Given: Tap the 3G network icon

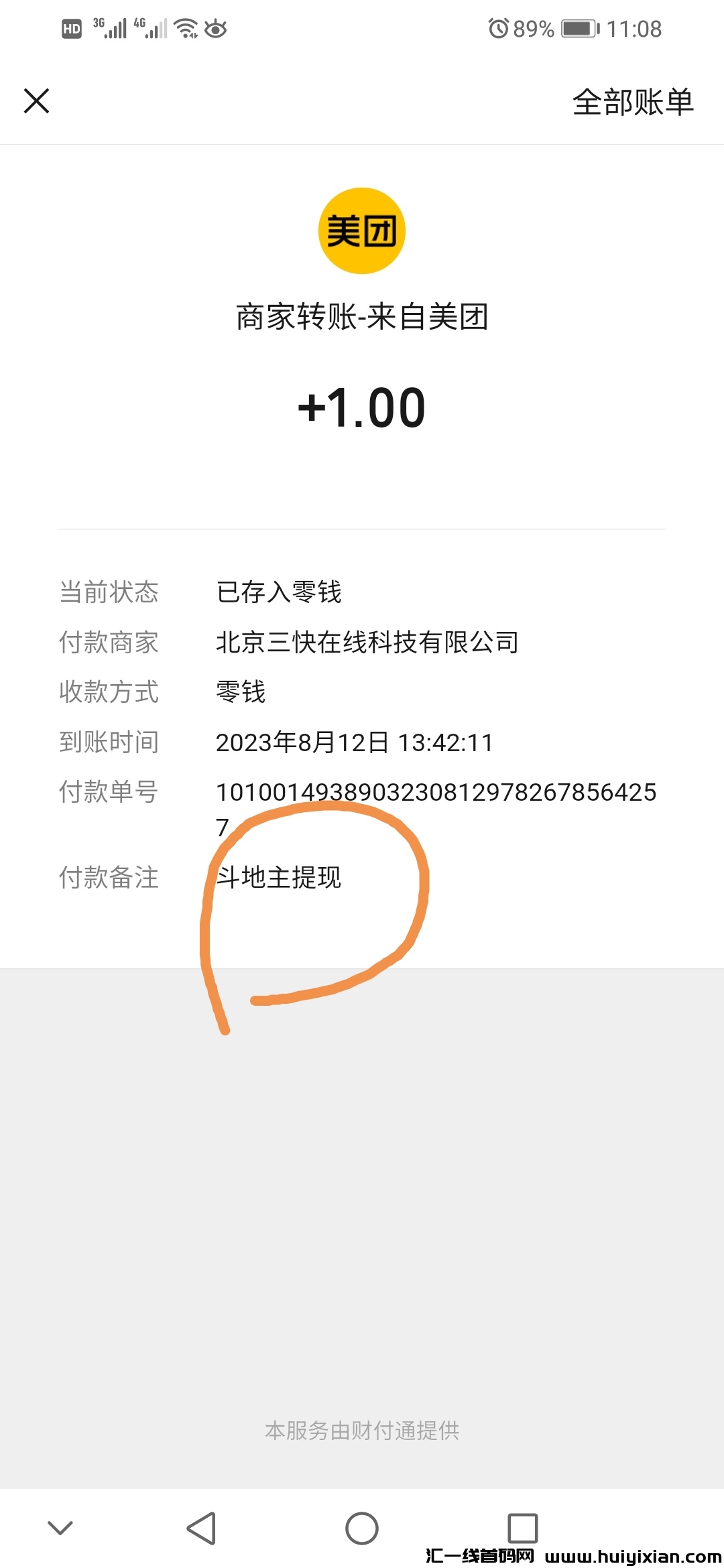Looking at the screenshot, I should pyautogui.click(x=107, y=28).
